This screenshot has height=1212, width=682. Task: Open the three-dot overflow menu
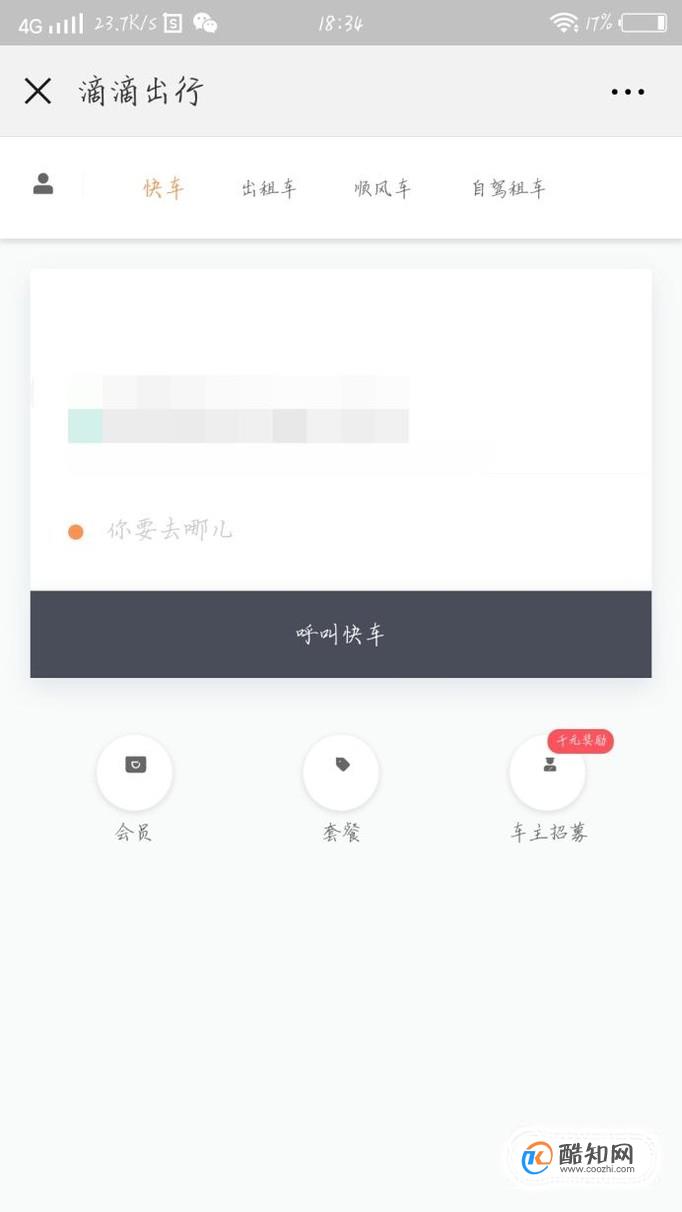(628, 92)
